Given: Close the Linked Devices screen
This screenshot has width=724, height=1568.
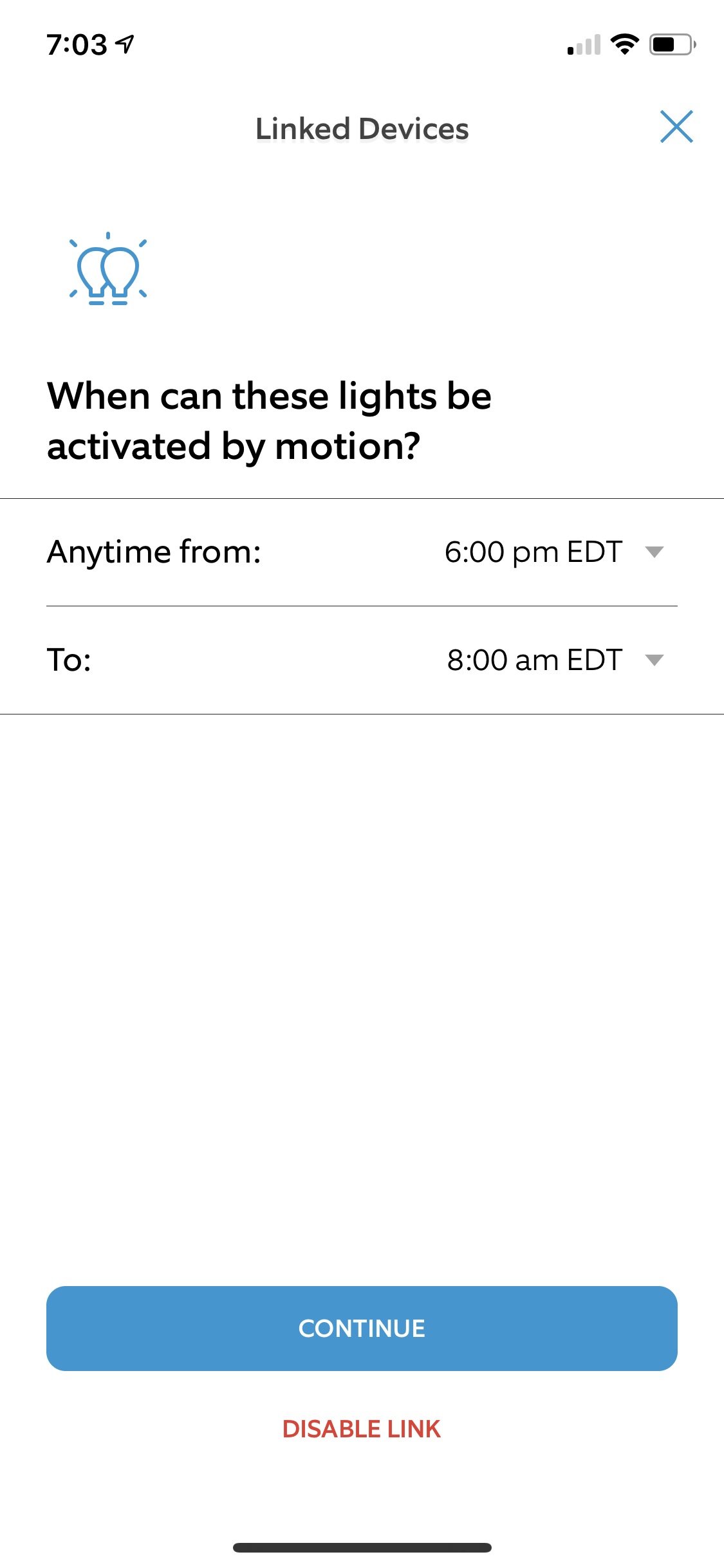Looking at the screenshot, I should [x=676, y=127].
